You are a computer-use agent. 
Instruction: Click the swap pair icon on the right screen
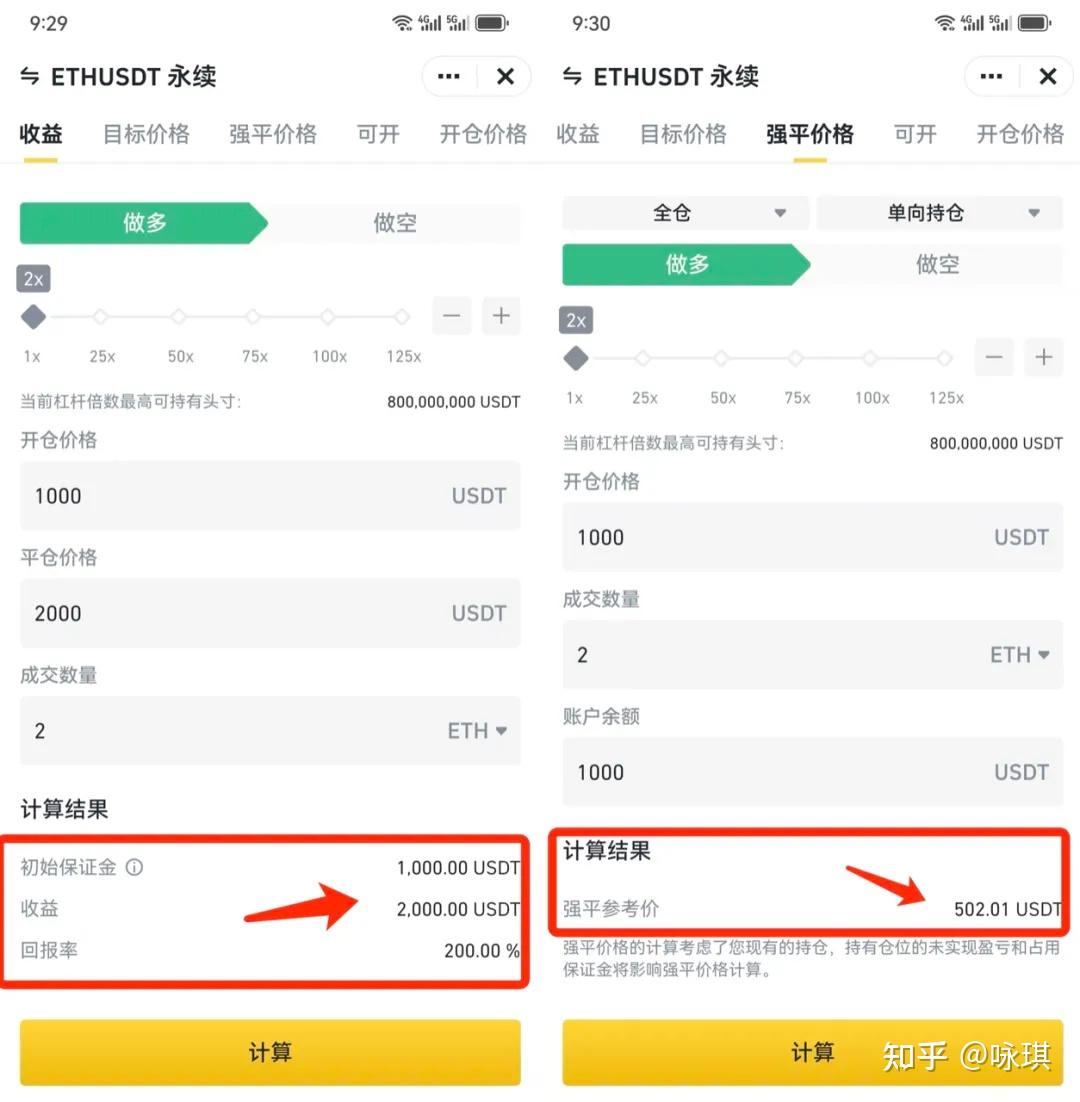570,76
